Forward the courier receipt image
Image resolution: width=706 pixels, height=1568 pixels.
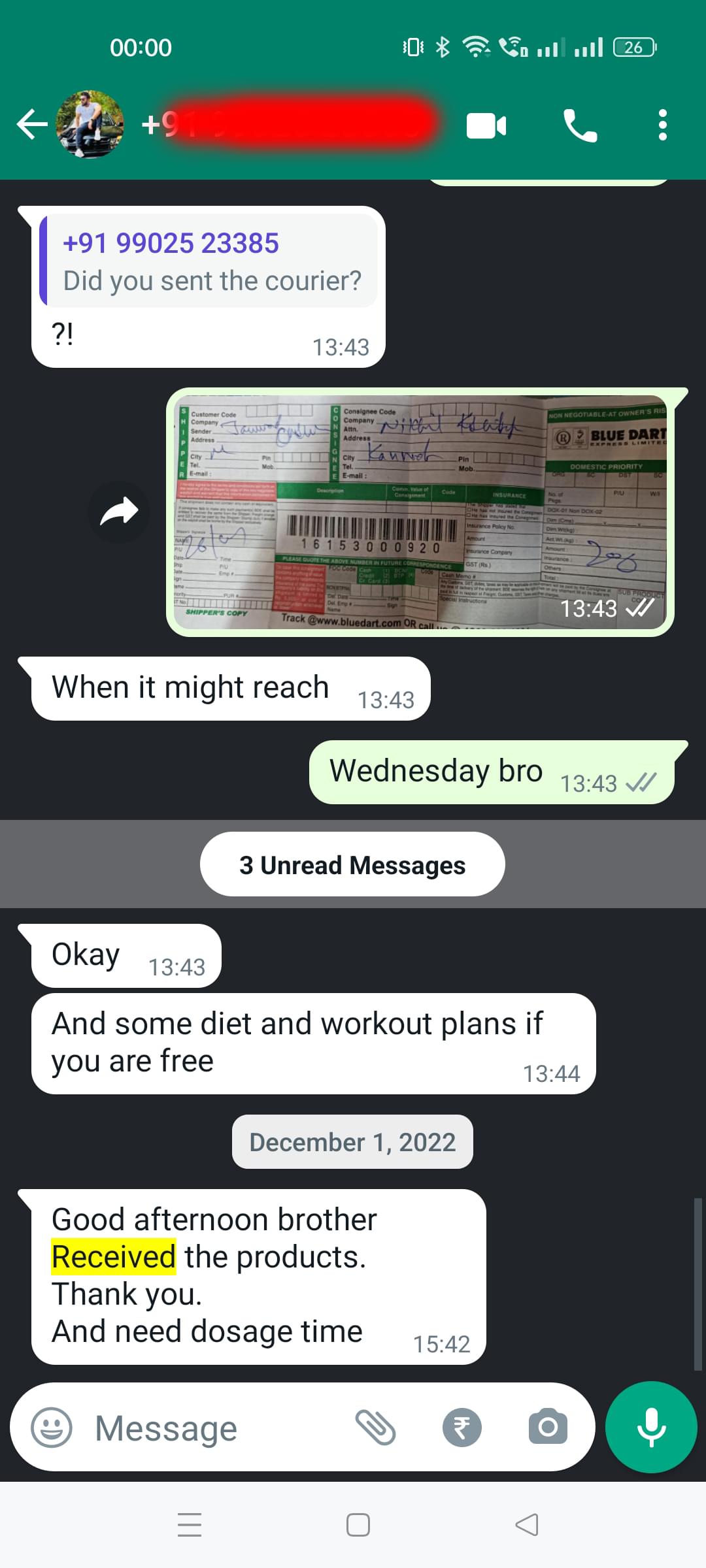pyautogui.click(x=119, y=512)
